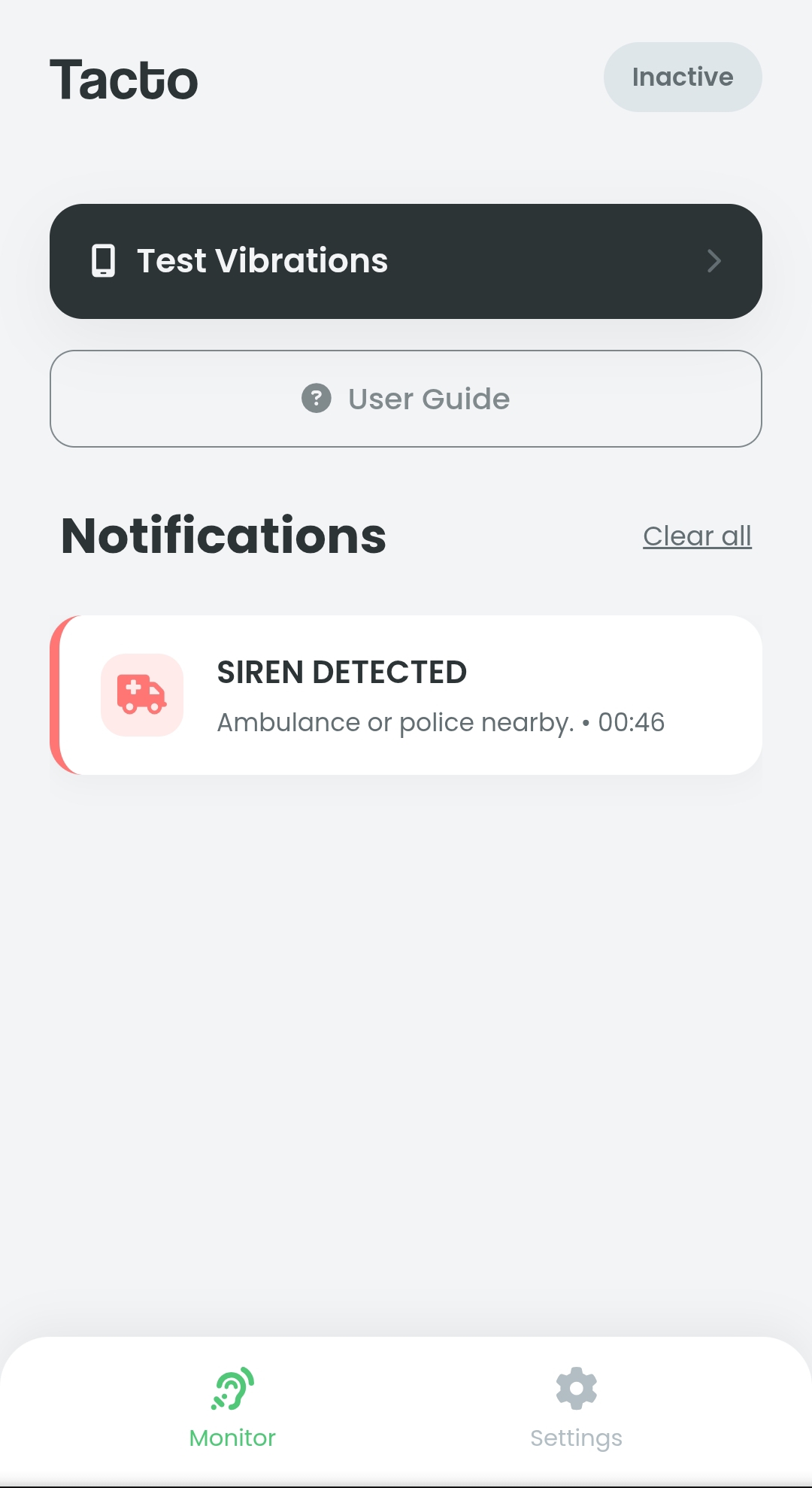Screen dimensions: 812x1488
Task: Click the Clear all link
Action: click(x=697, y=536)
